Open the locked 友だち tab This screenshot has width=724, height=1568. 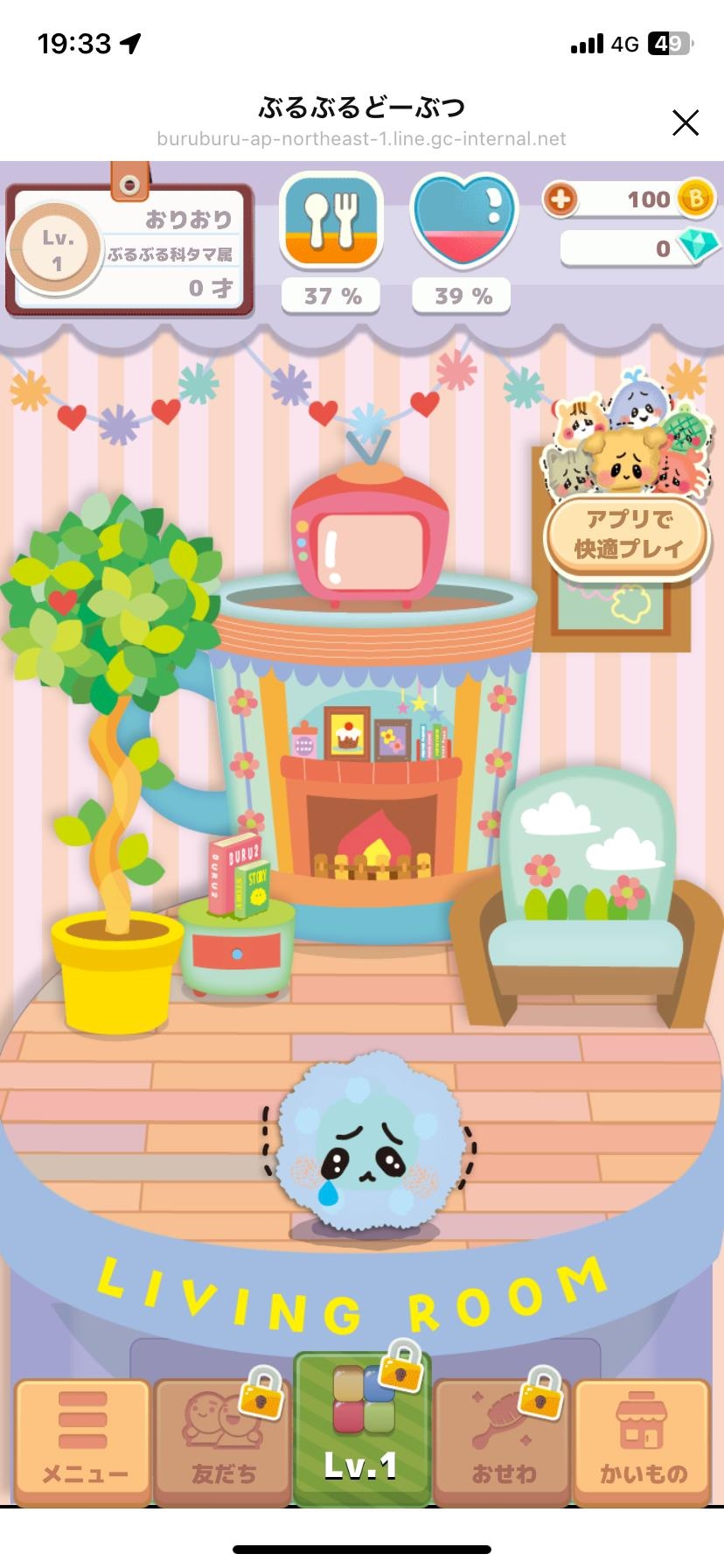[x=223, y=1443]
